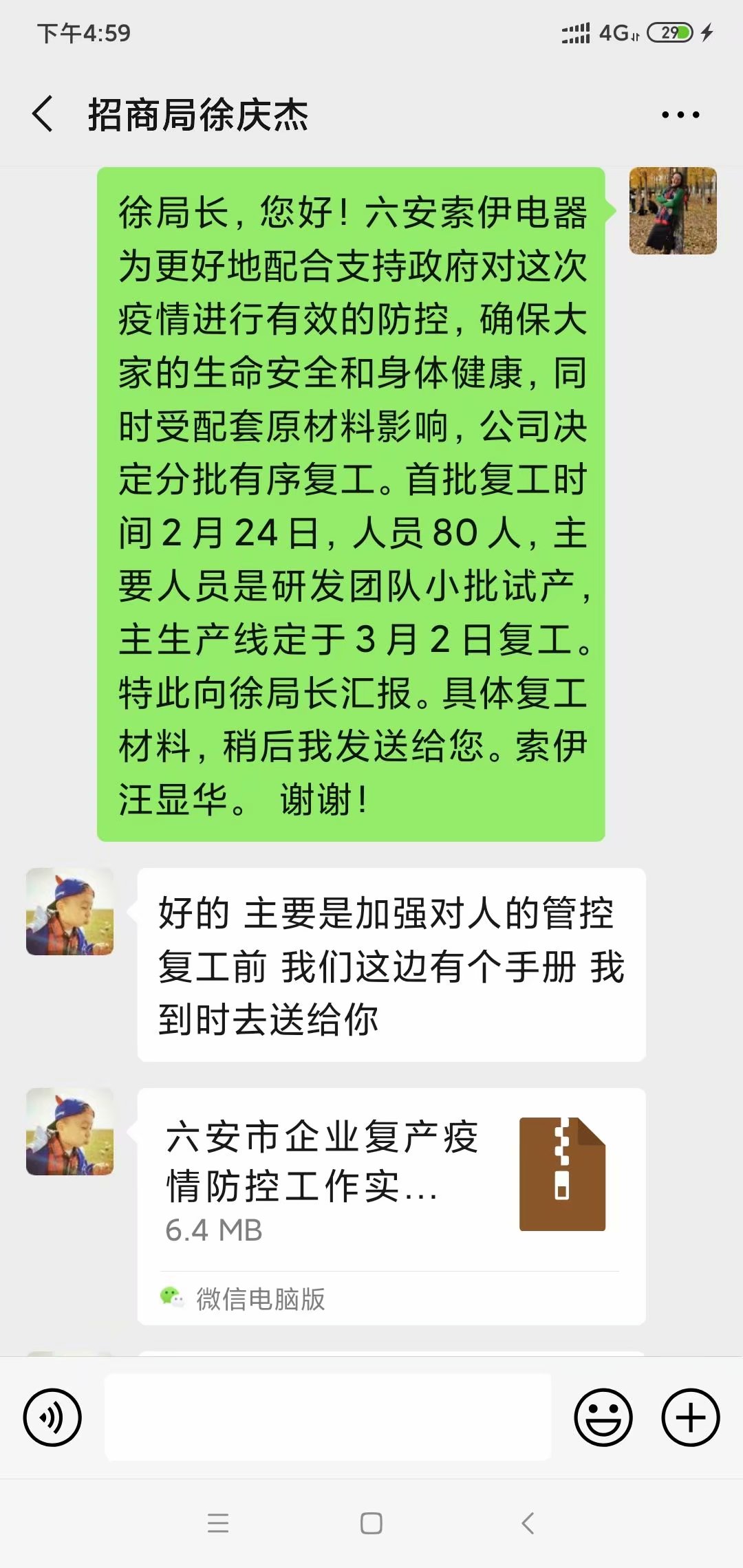Go back from chat with 招商局徐庆杰
This screenshot has width=743, height=1568.
pyautogui.click(x=43, y=114)
